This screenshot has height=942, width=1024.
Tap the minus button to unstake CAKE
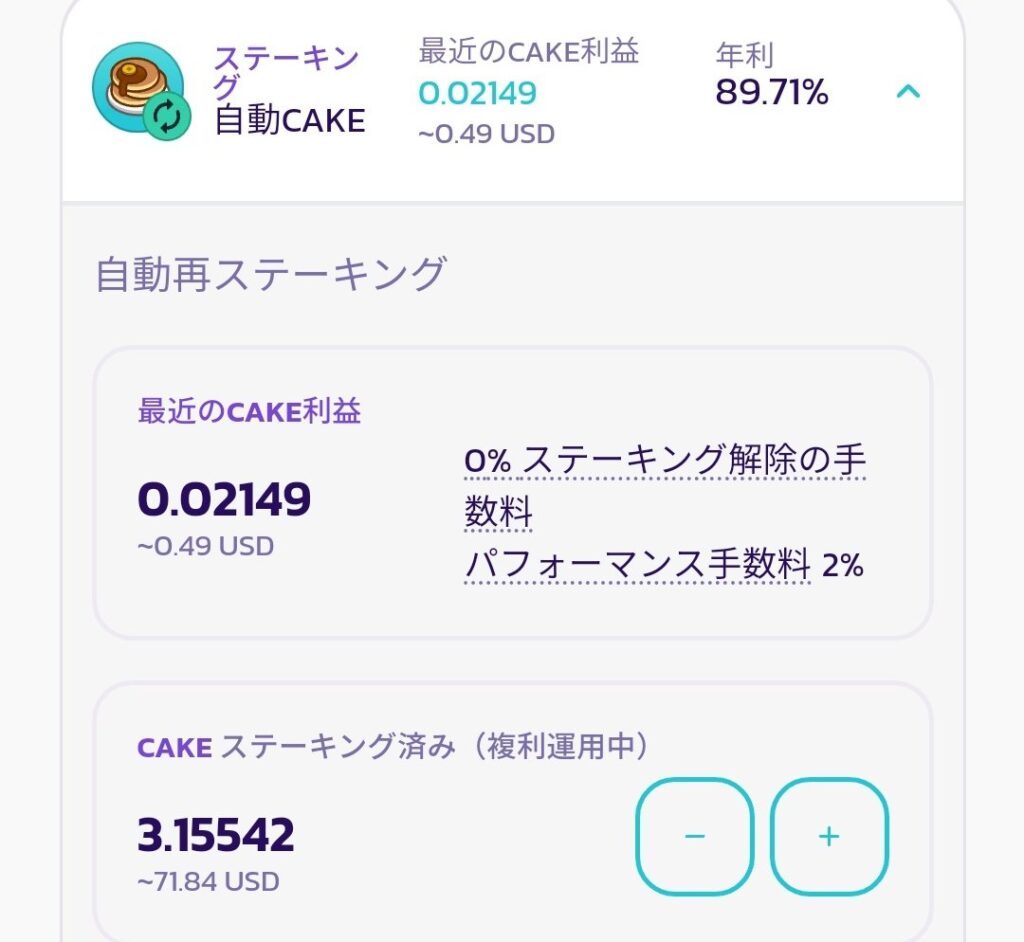point(695,836)
